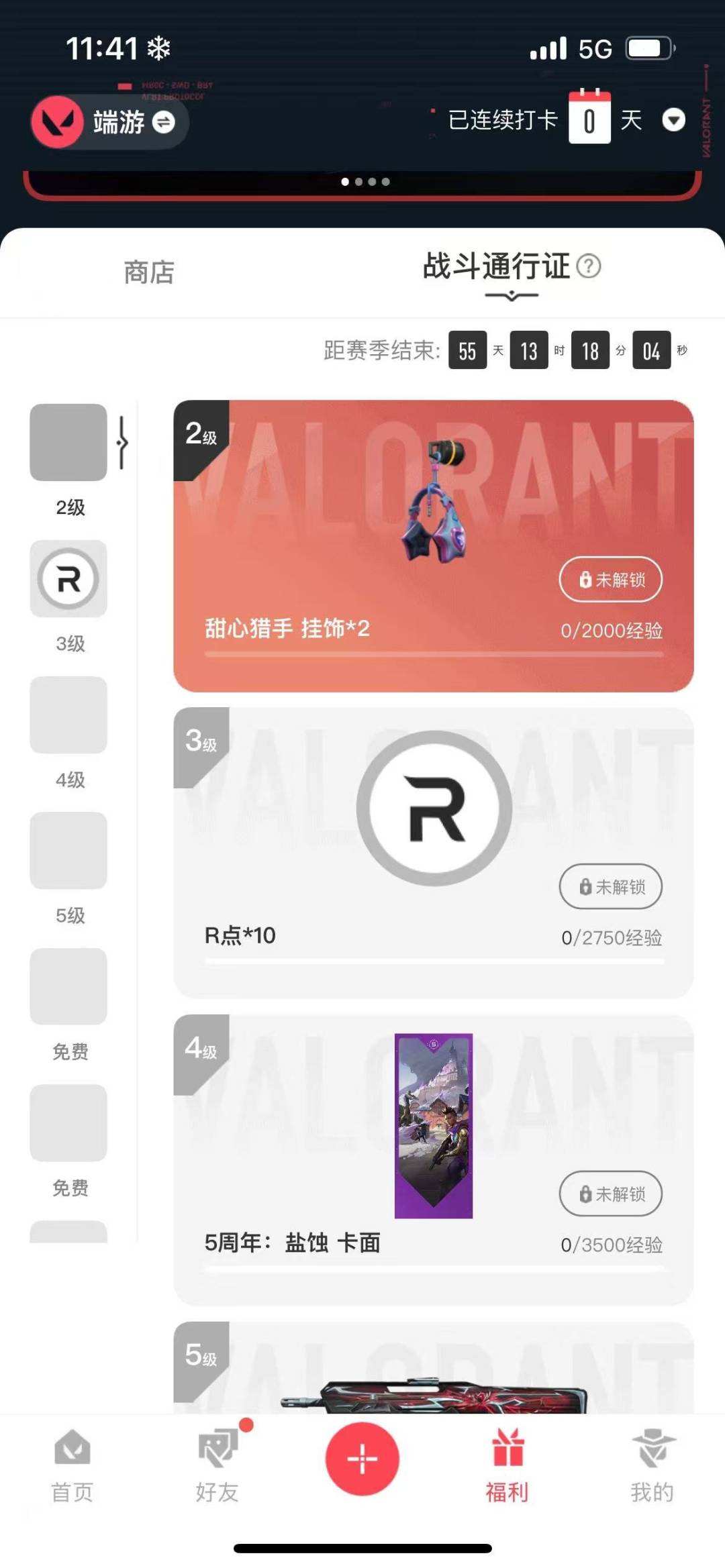This screenshot has width=725, height=1568.
Task: Switch to the 商店 tab
Action: (x=149, y=272)
